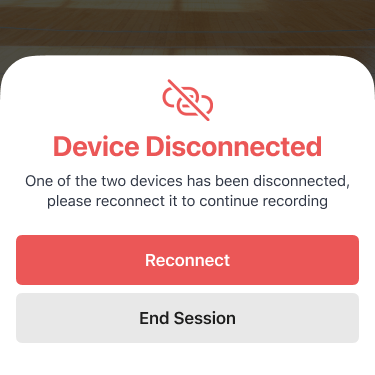The width and height of the screenshot is (375, 375).
Task: Tap the Reconnect button
Action: point(187,260)
